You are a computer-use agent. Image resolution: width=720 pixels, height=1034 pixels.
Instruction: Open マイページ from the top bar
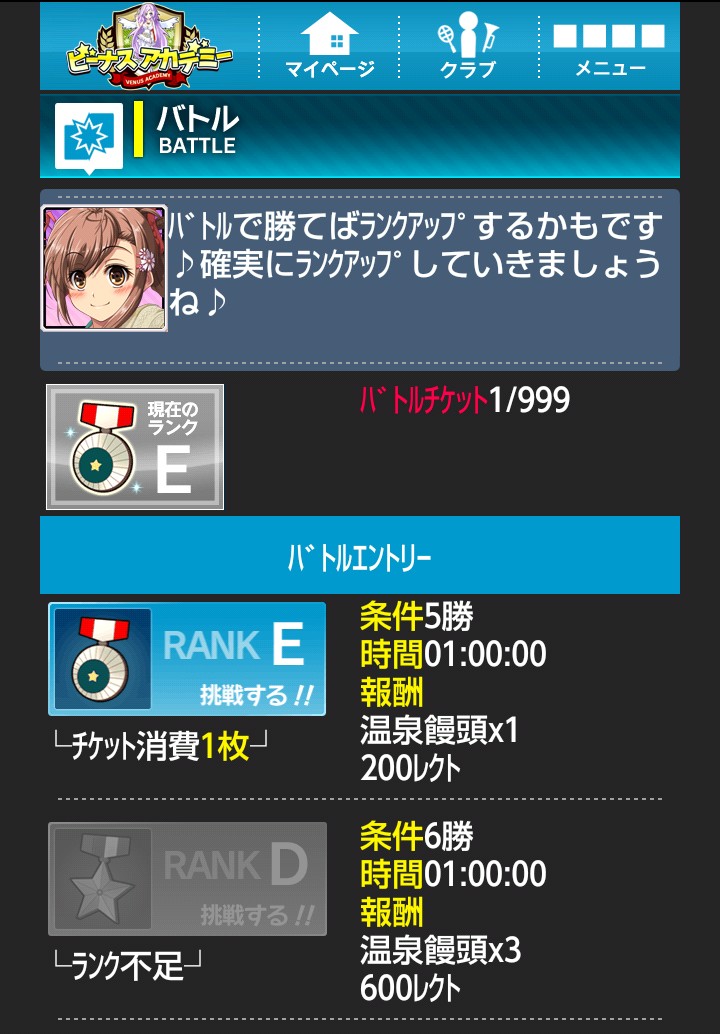click(329, 46)
